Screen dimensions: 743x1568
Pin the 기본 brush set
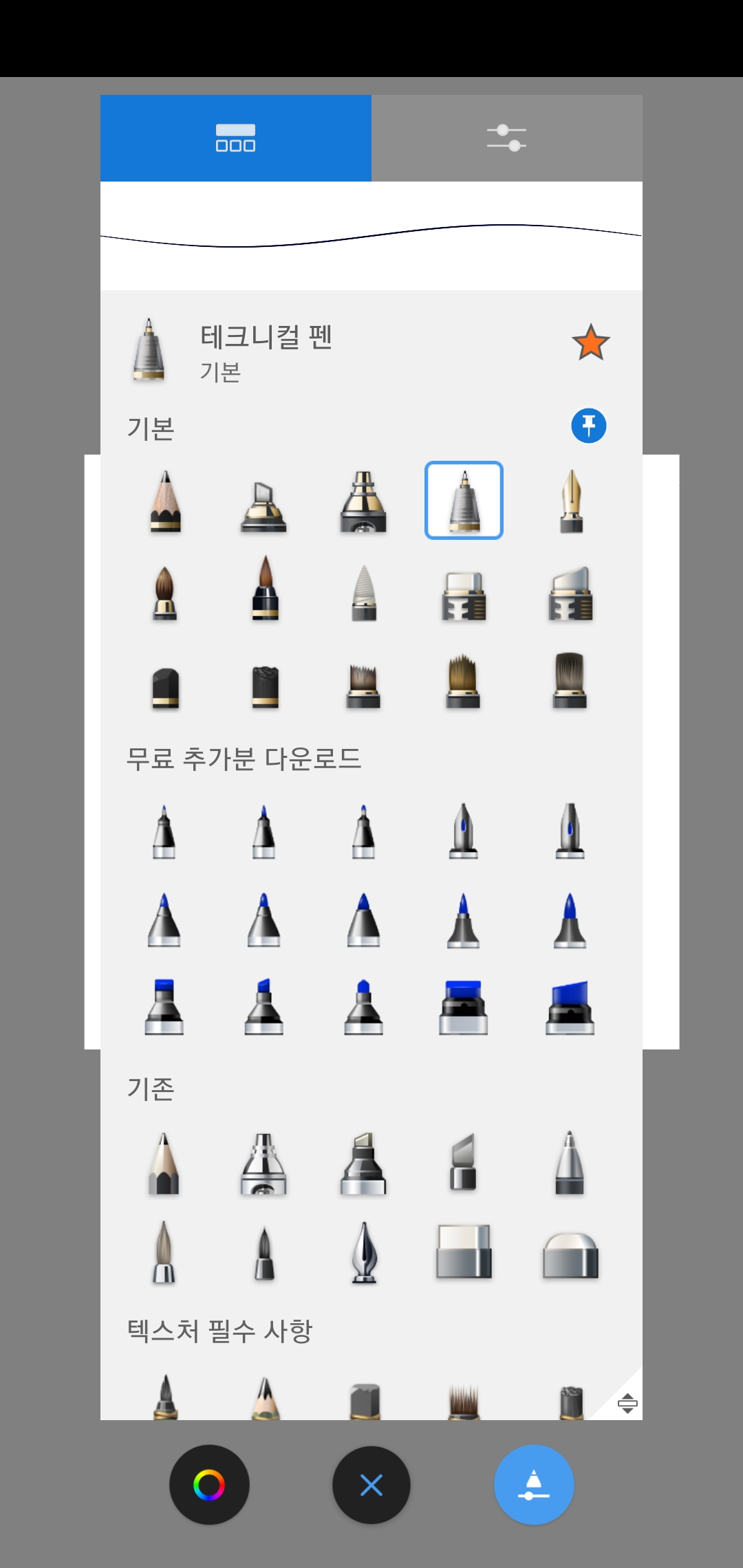pos(590,426)
